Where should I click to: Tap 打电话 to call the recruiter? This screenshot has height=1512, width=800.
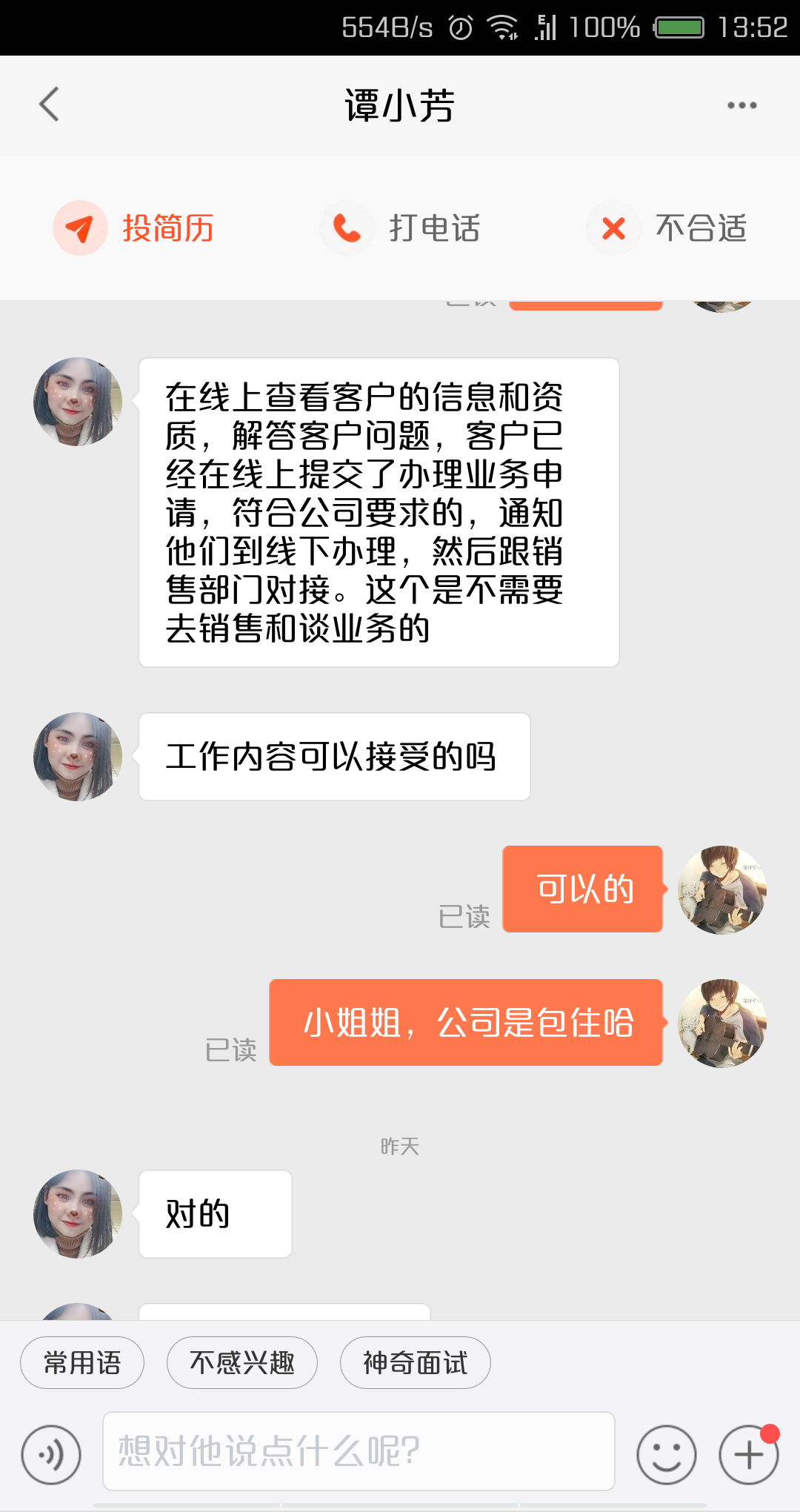click(401, 228)
